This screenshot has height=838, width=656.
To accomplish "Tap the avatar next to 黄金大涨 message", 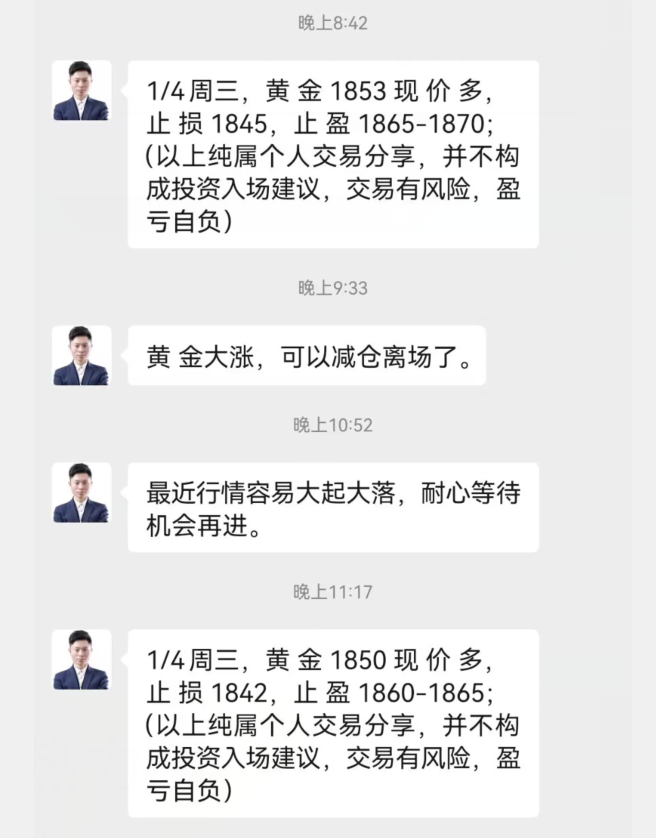I will coord(81,356).
